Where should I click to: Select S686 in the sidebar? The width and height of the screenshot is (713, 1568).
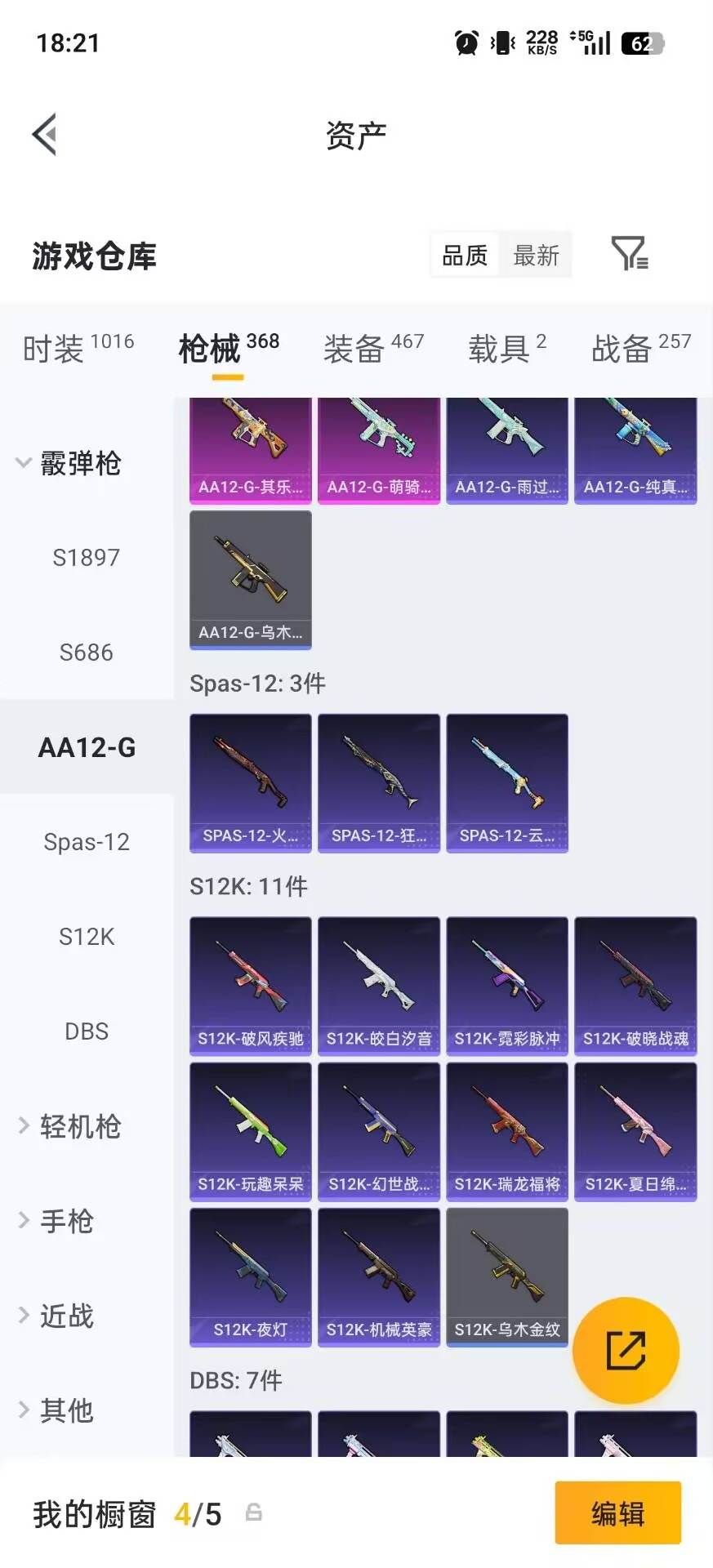[87, 653]
